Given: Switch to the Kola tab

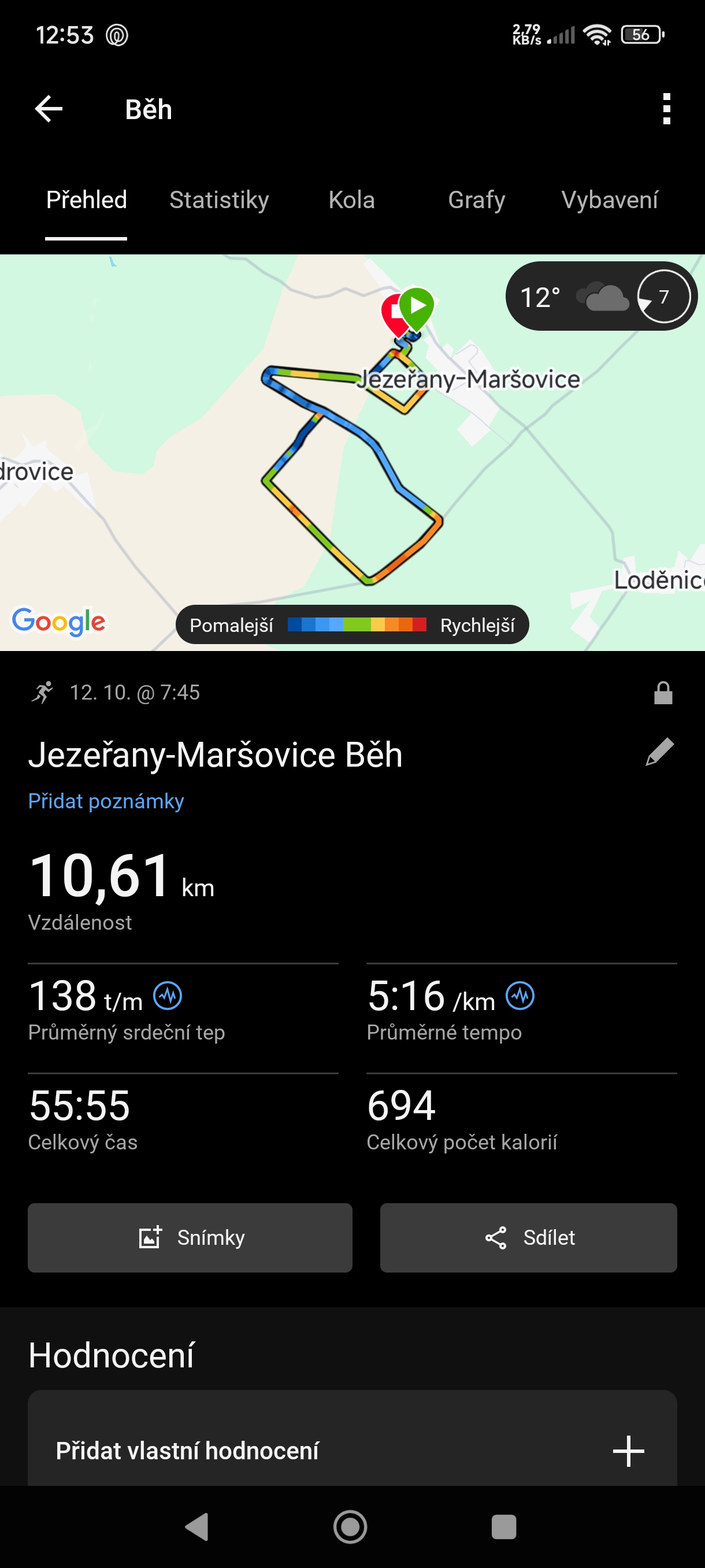Looking at the screenshot, I should point(351,199).
